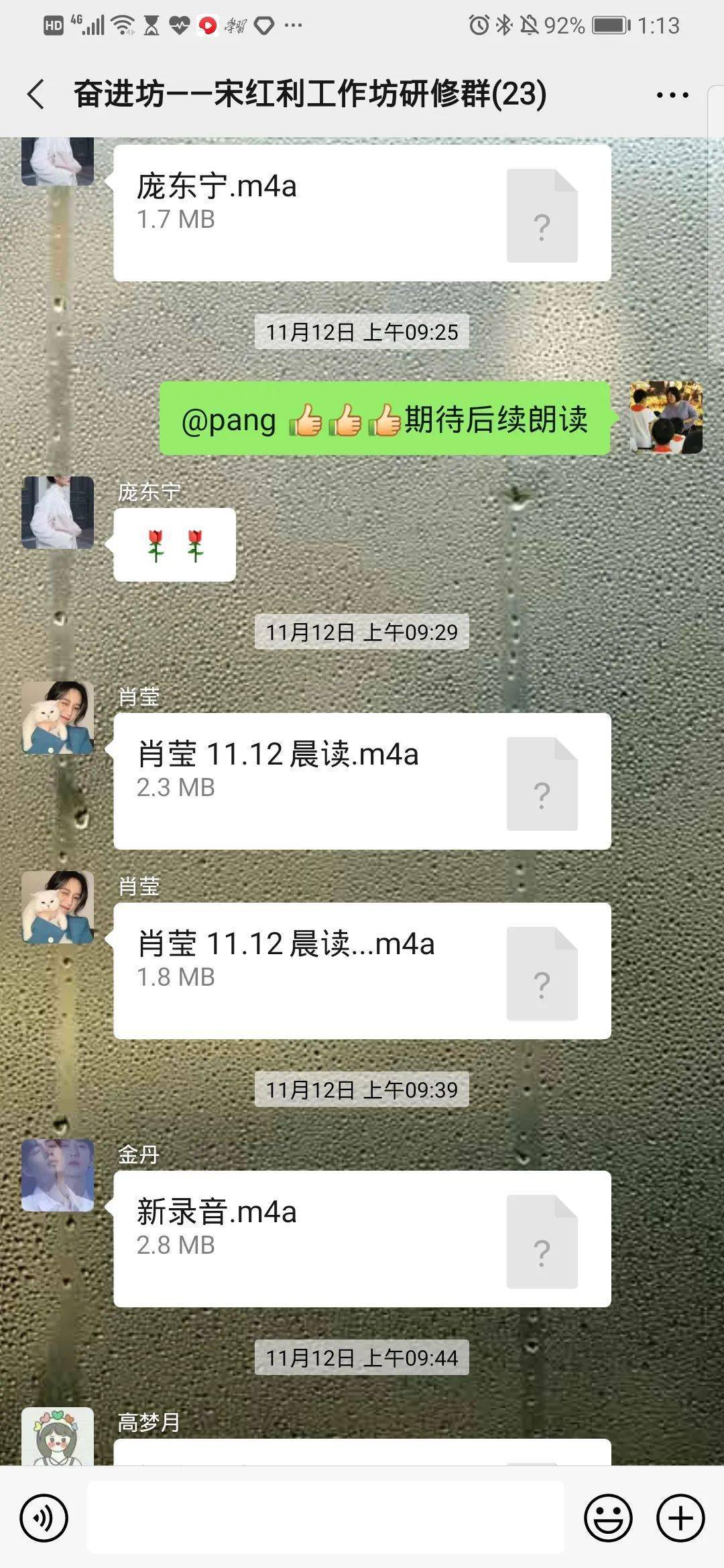Tap your own avatar beside the green message

coord(666,417)
